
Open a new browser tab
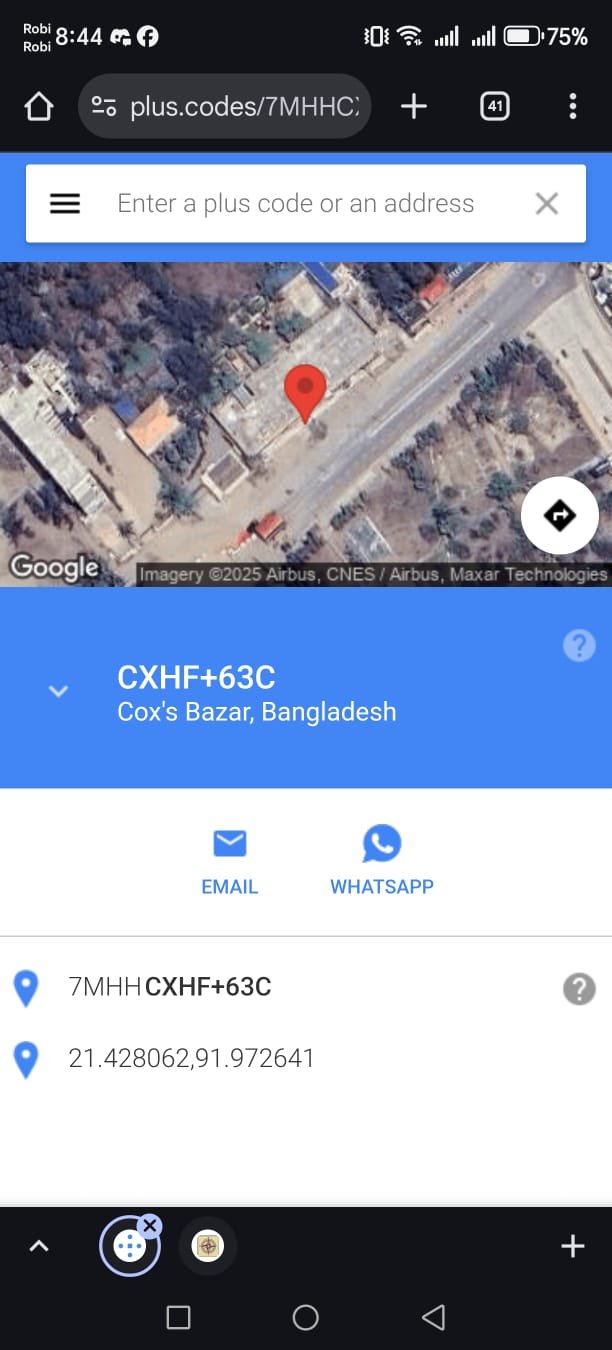(414, 106)
